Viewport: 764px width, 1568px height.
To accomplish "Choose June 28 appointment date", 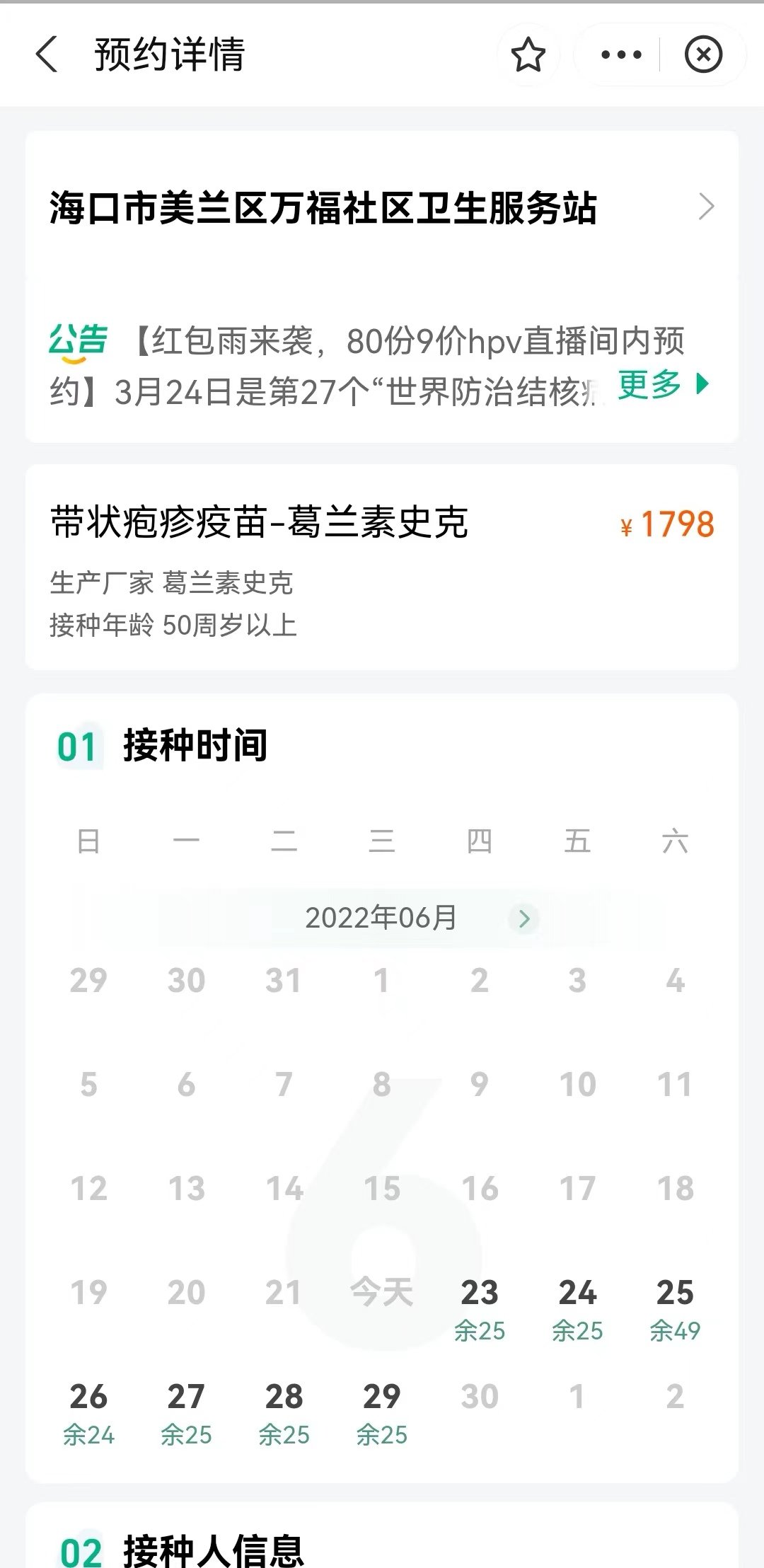I will (x=284, y=1413).
